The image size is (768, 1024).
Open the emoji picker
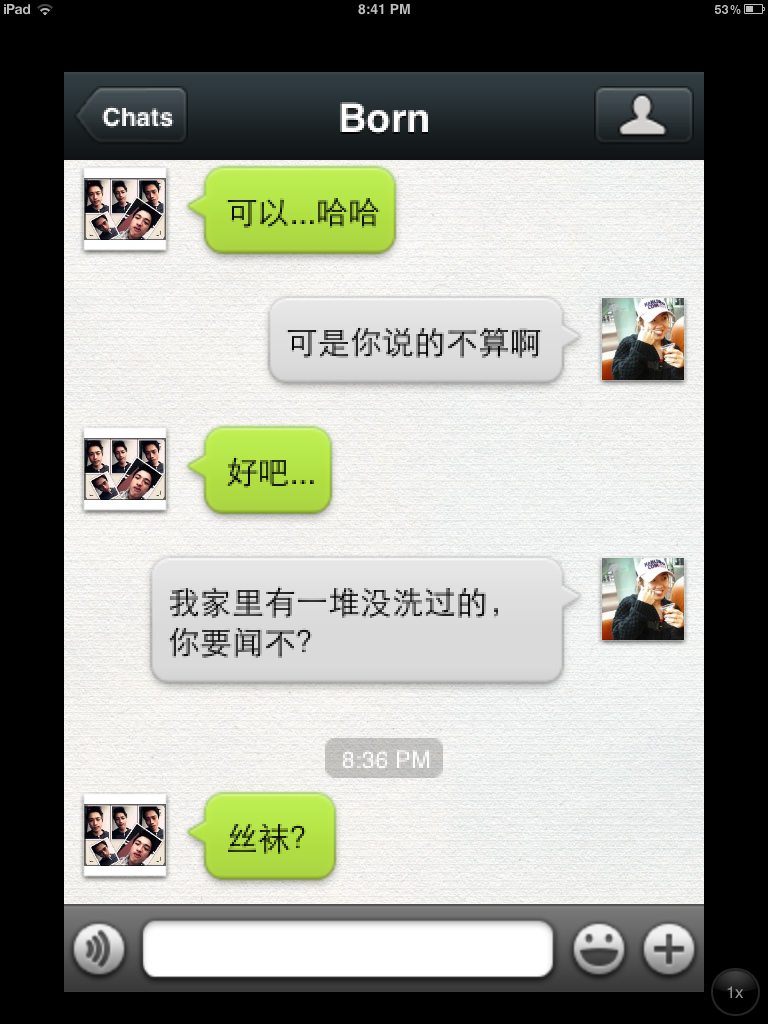coord(598,948)
